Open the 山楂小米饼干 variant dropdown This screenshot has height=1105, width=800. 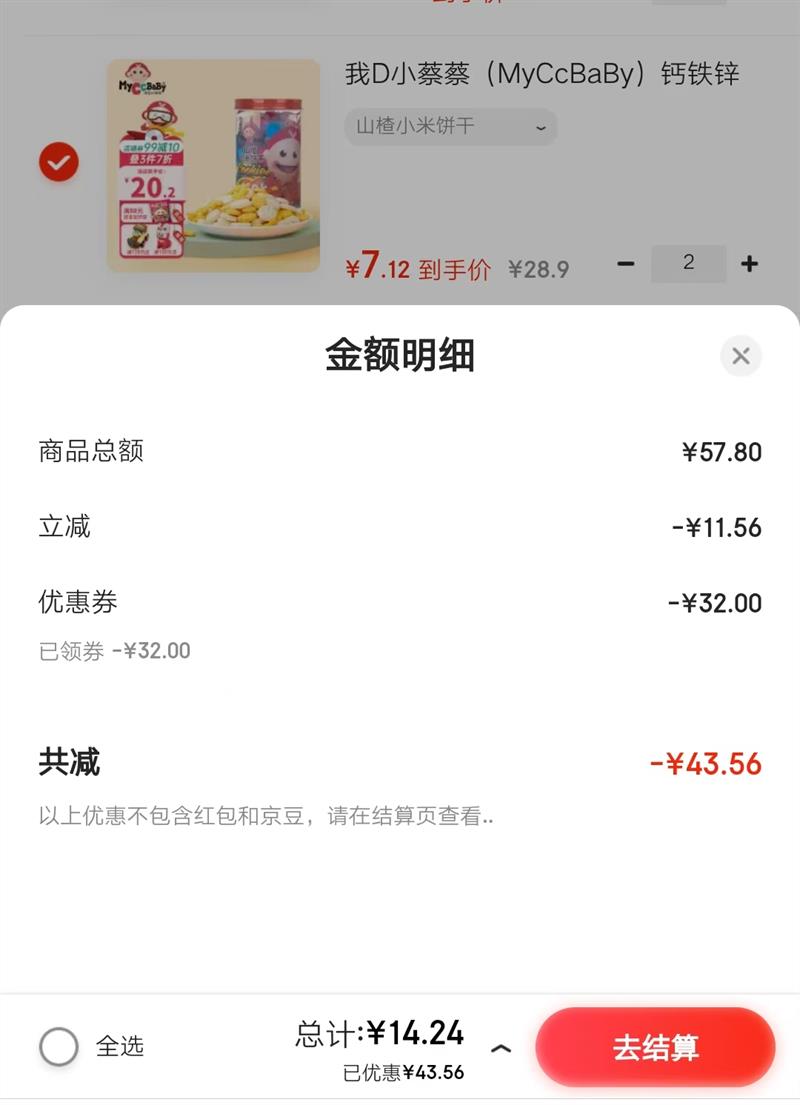pyautogui.click(x=451, y=127)
